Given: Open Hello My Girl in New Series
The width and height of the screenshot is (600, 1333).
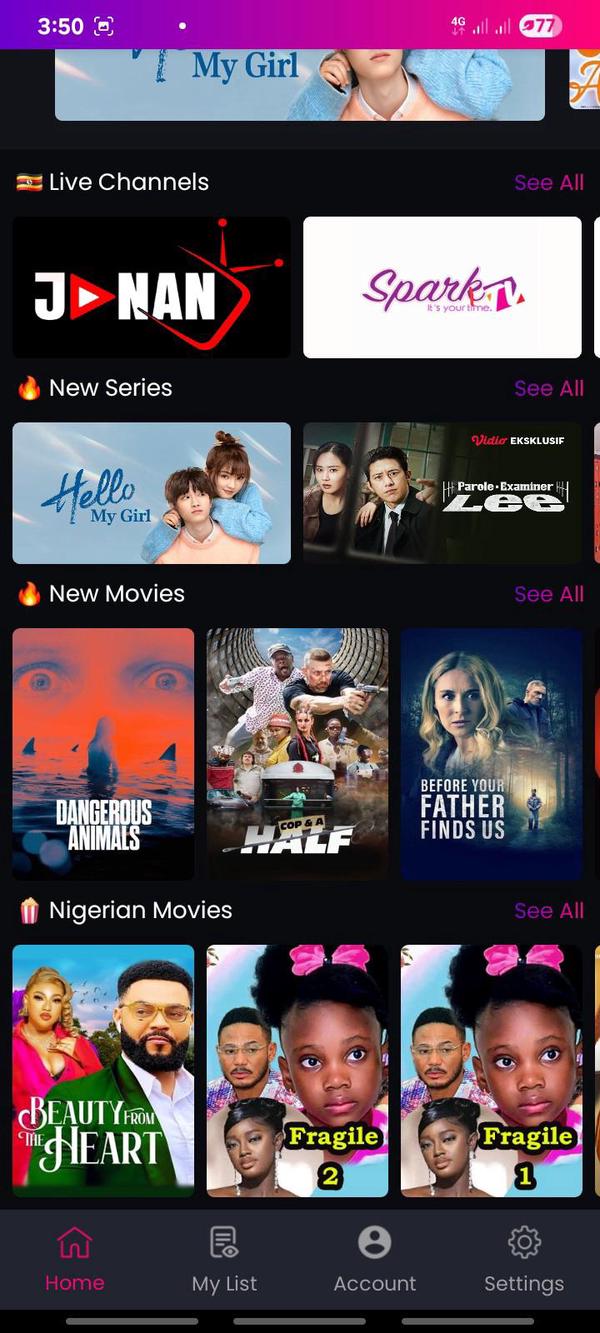Looking at the screenshot, I should (151, 493).
